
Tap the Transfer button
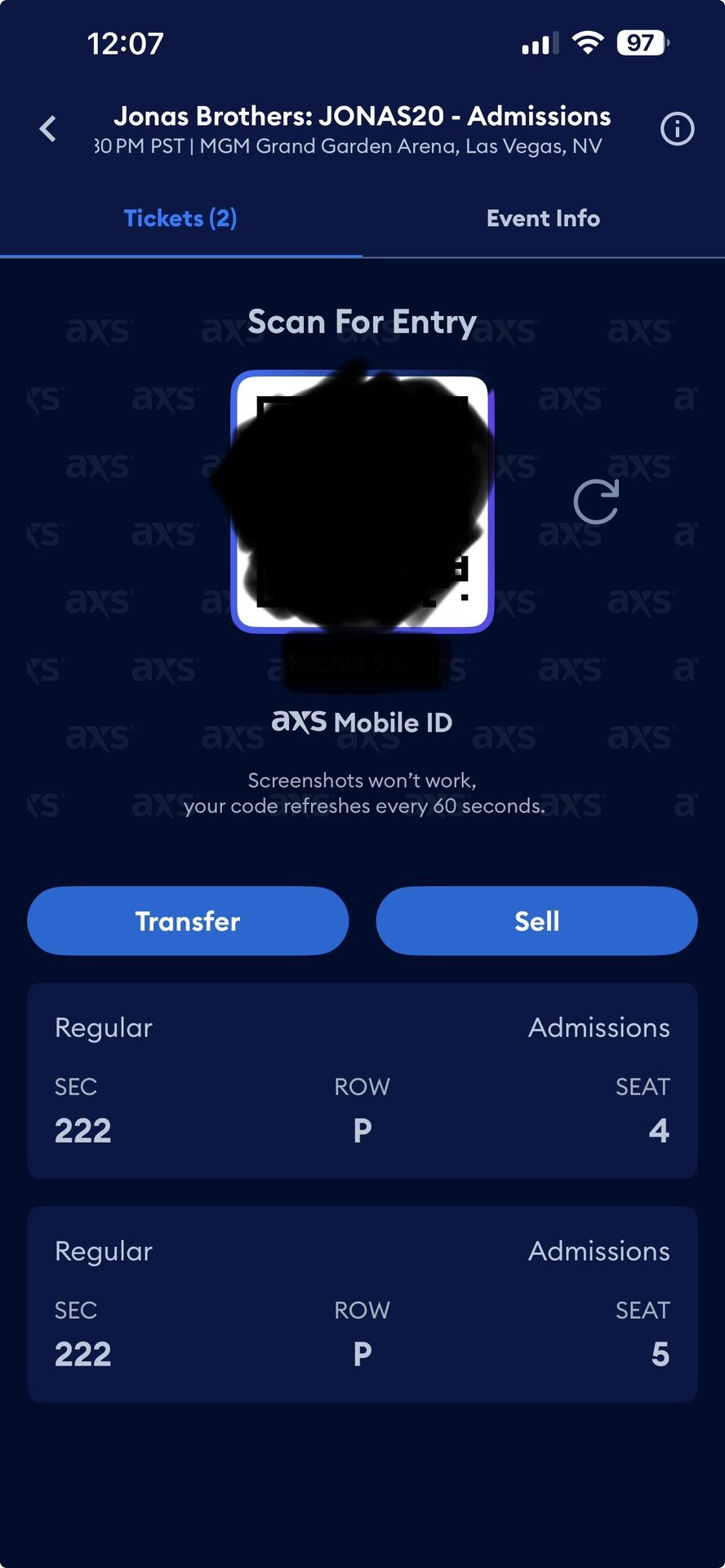(188, 921)
